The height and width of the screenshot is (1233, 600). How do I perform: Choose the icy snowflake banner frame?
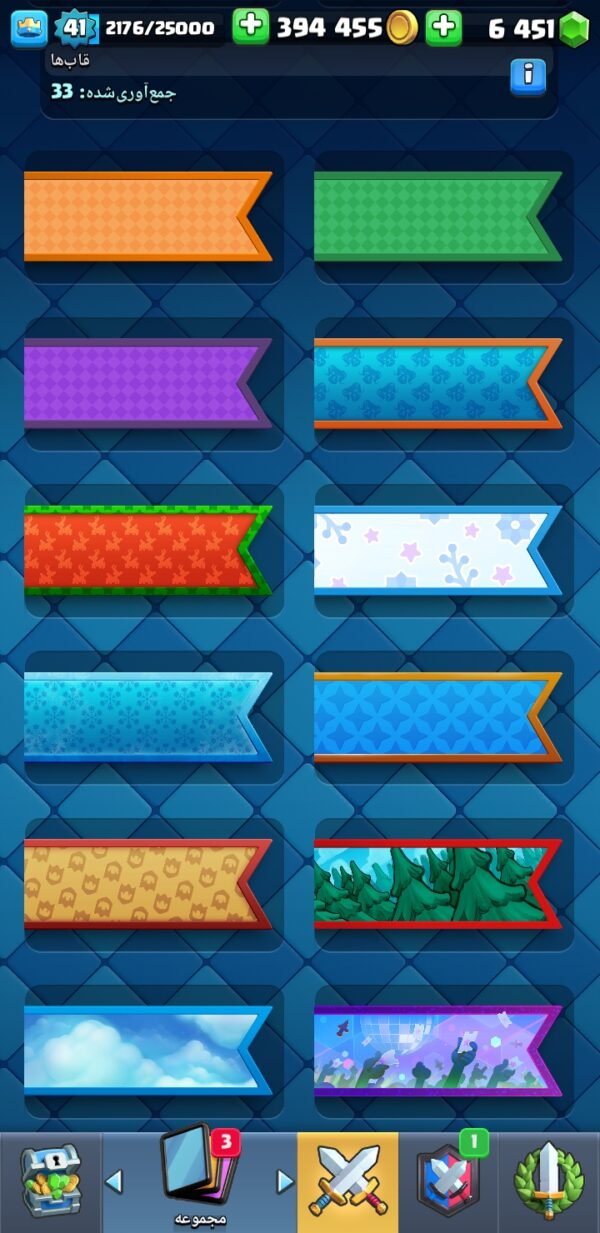tap(148, 717)
